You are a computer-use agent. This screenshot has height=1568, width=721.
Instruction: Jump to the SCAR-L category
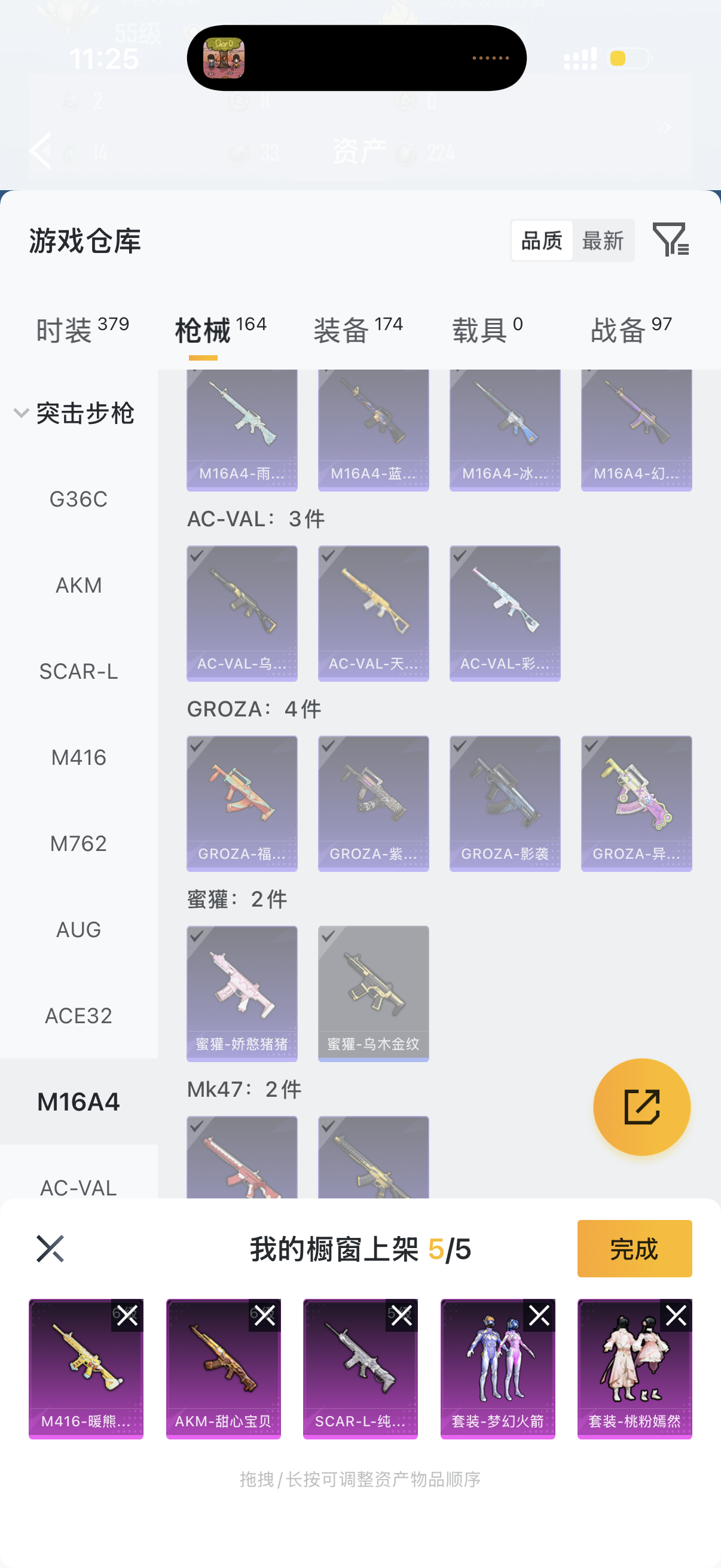tap(78, 672)
